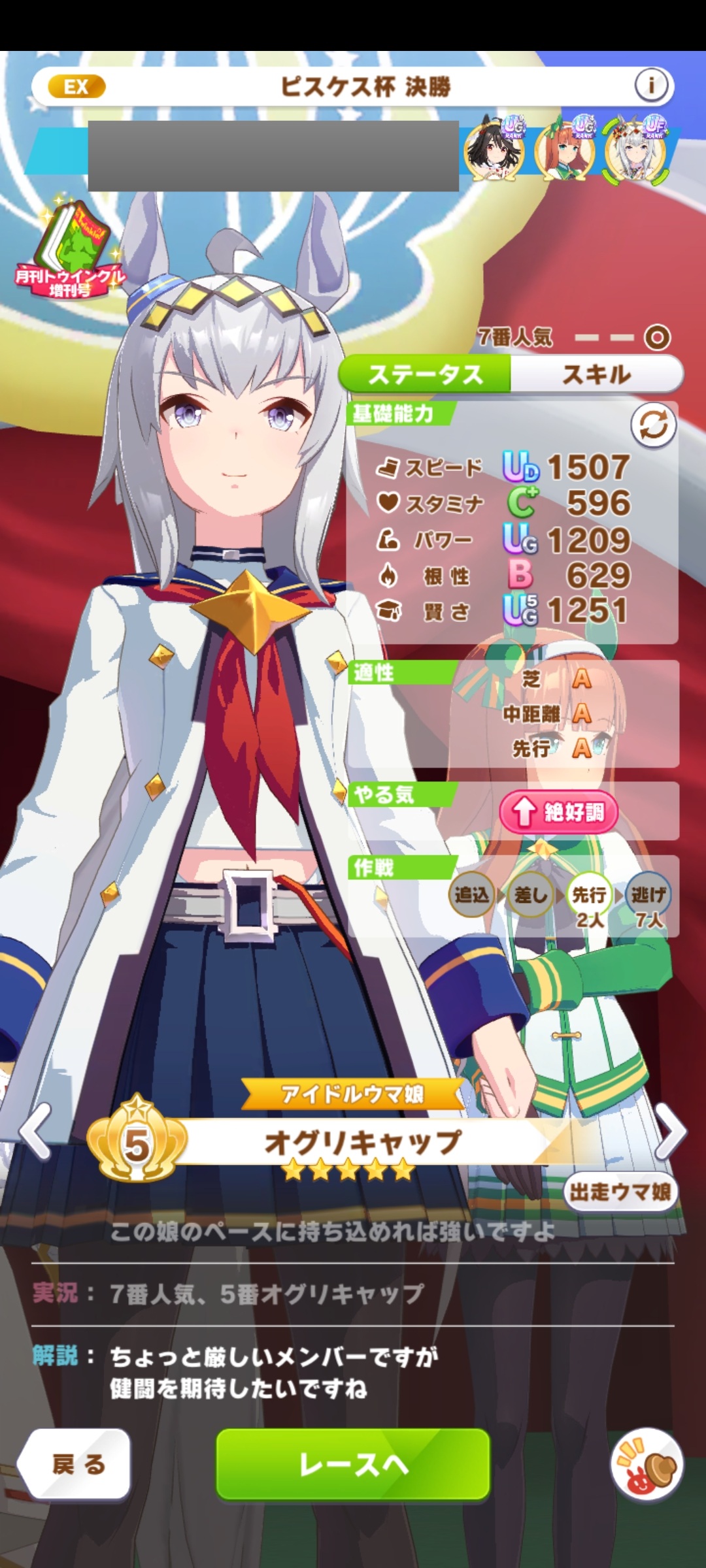This screenshot has height=1568, width=706.
Task: Tap the cheer icon beside レースへ
Action: (x=646, y=1464)
